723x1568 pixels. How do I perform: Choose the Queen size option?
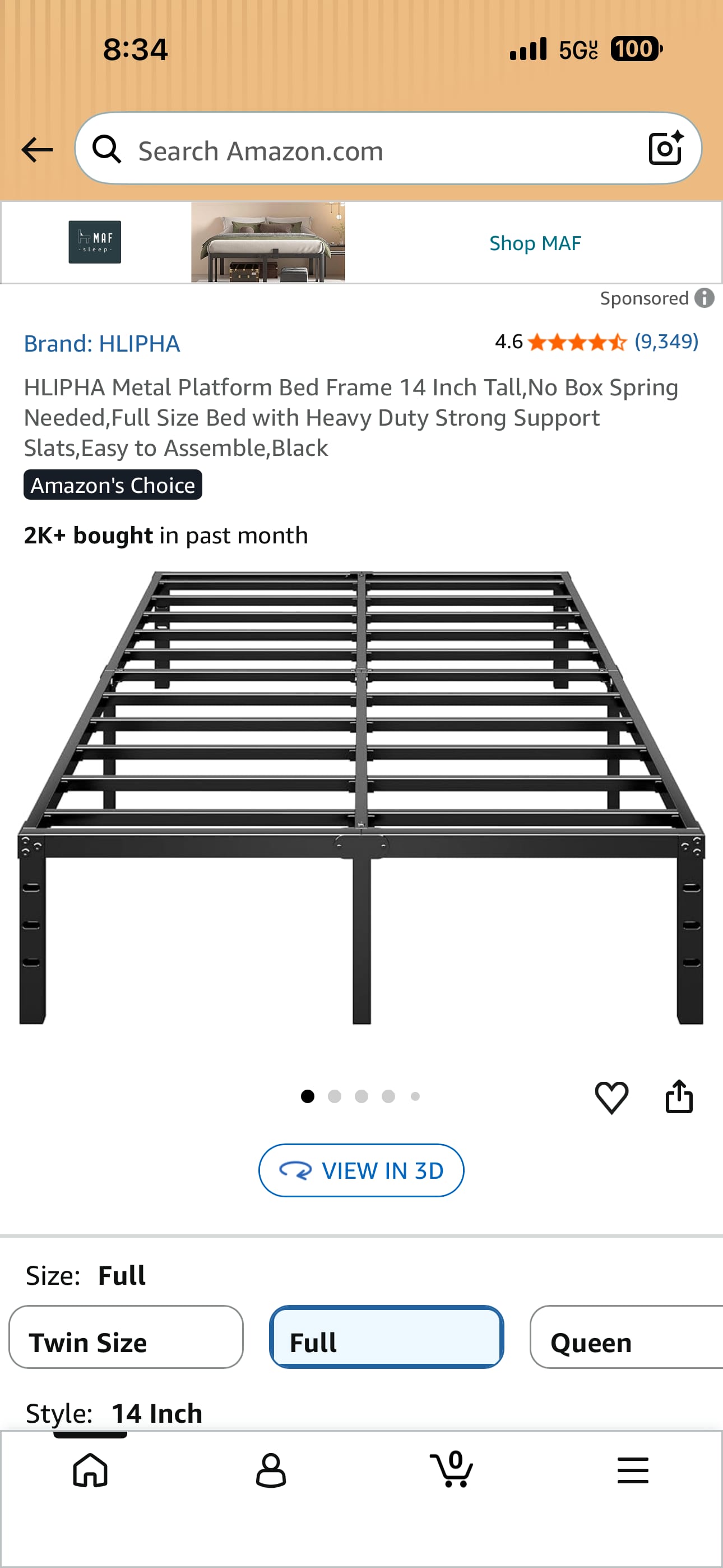pos(626,1338)
